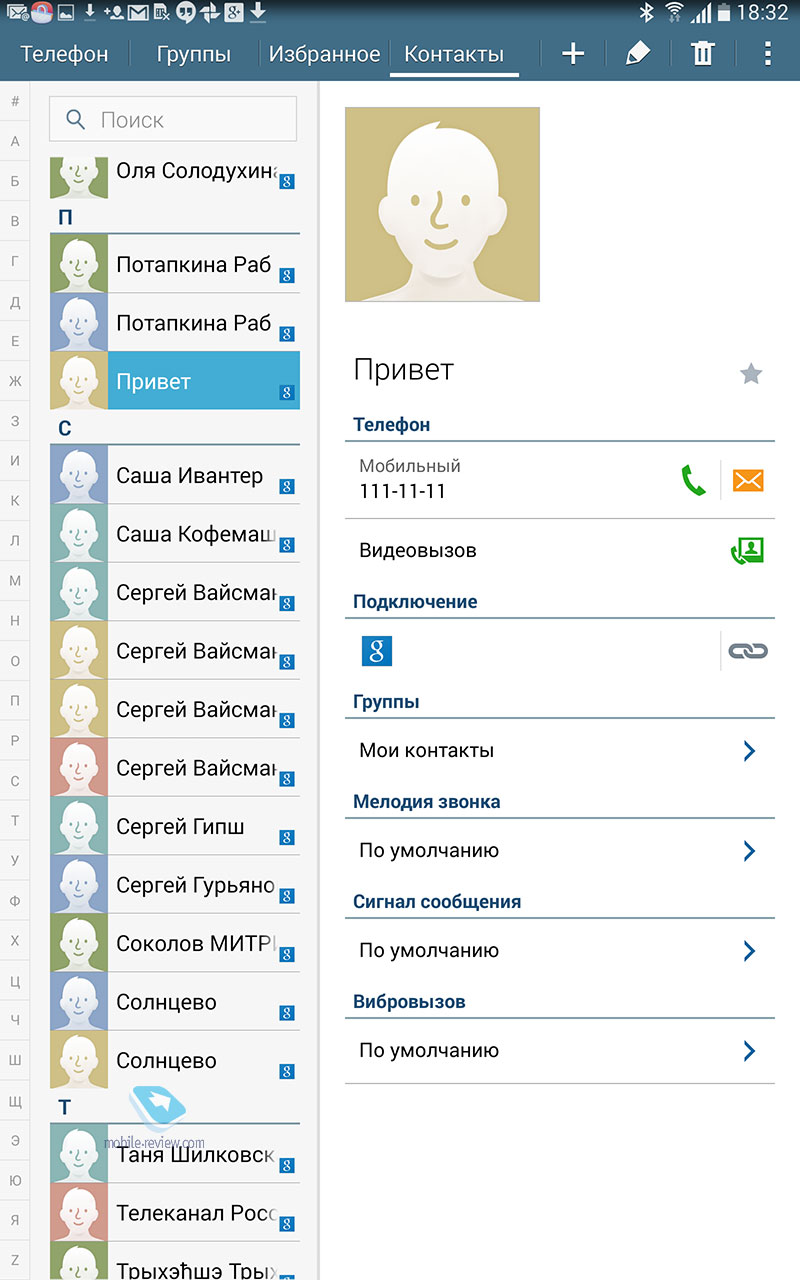Select contact Саша Ивантер
The image size is (800, 1280).
click(x=175, y=475)
